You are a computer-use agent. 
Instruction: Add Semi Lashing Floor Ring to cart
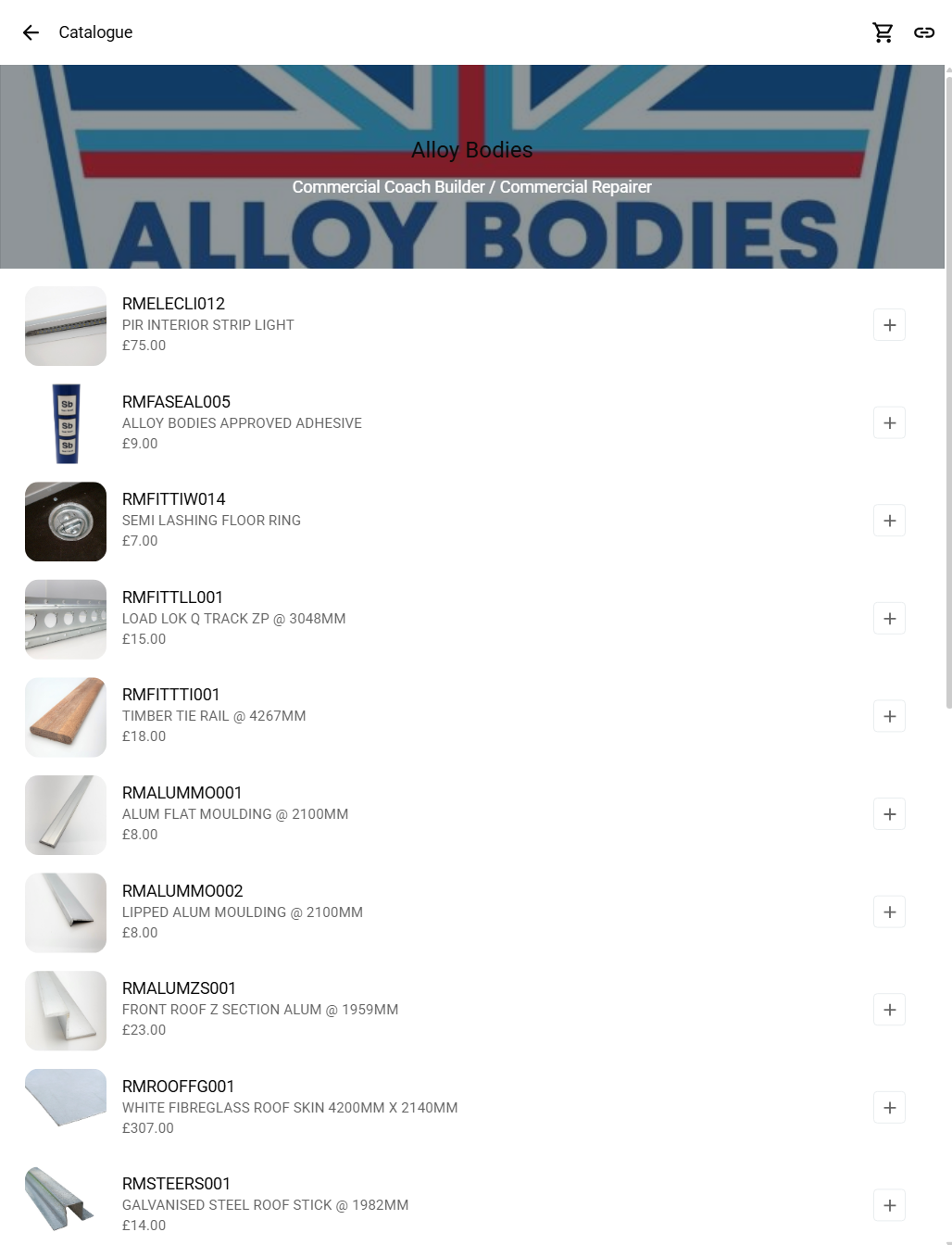(889, 521)
